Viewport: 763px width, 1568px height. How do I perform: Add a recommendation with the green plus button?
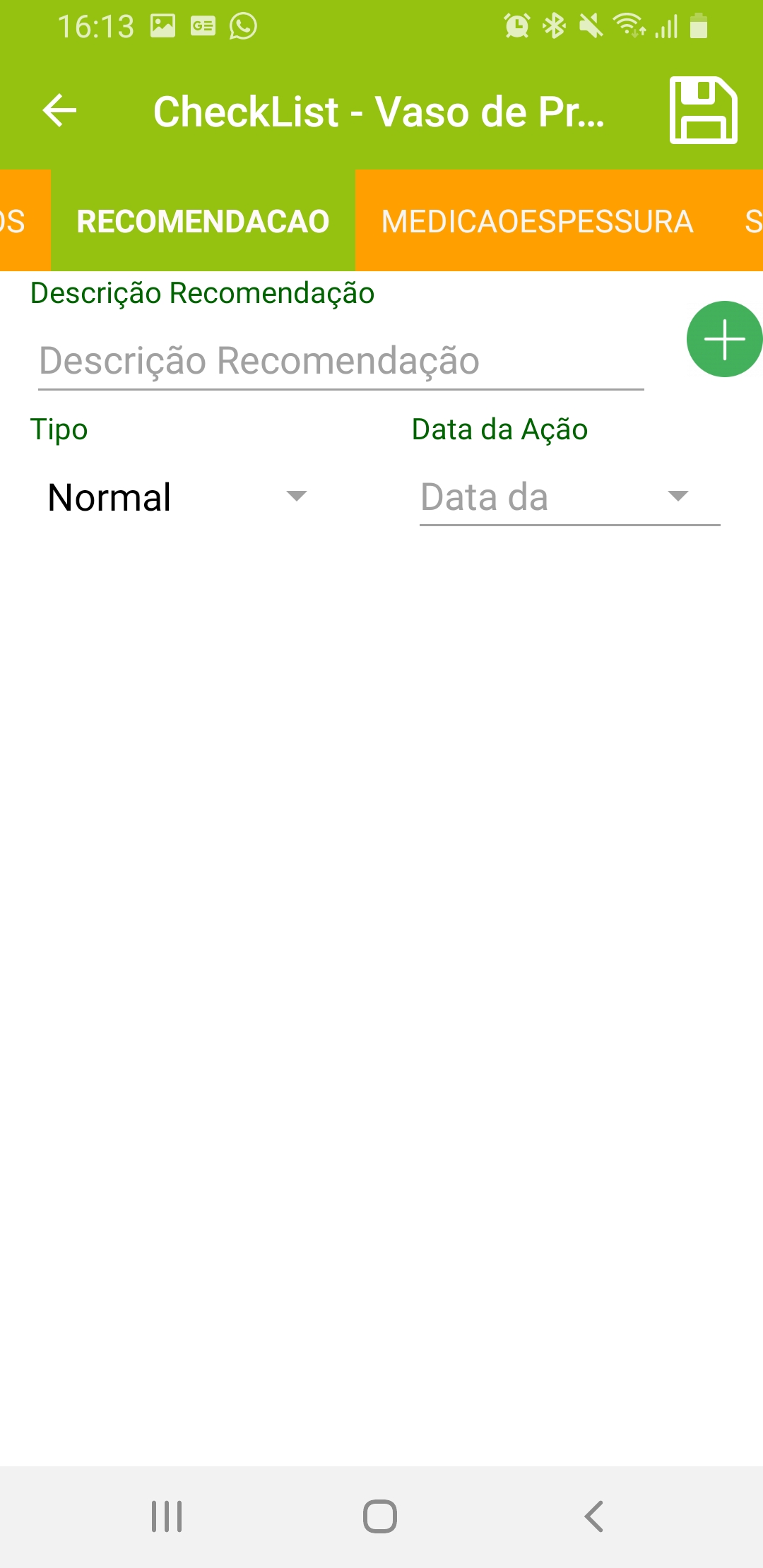click(724, 339)
